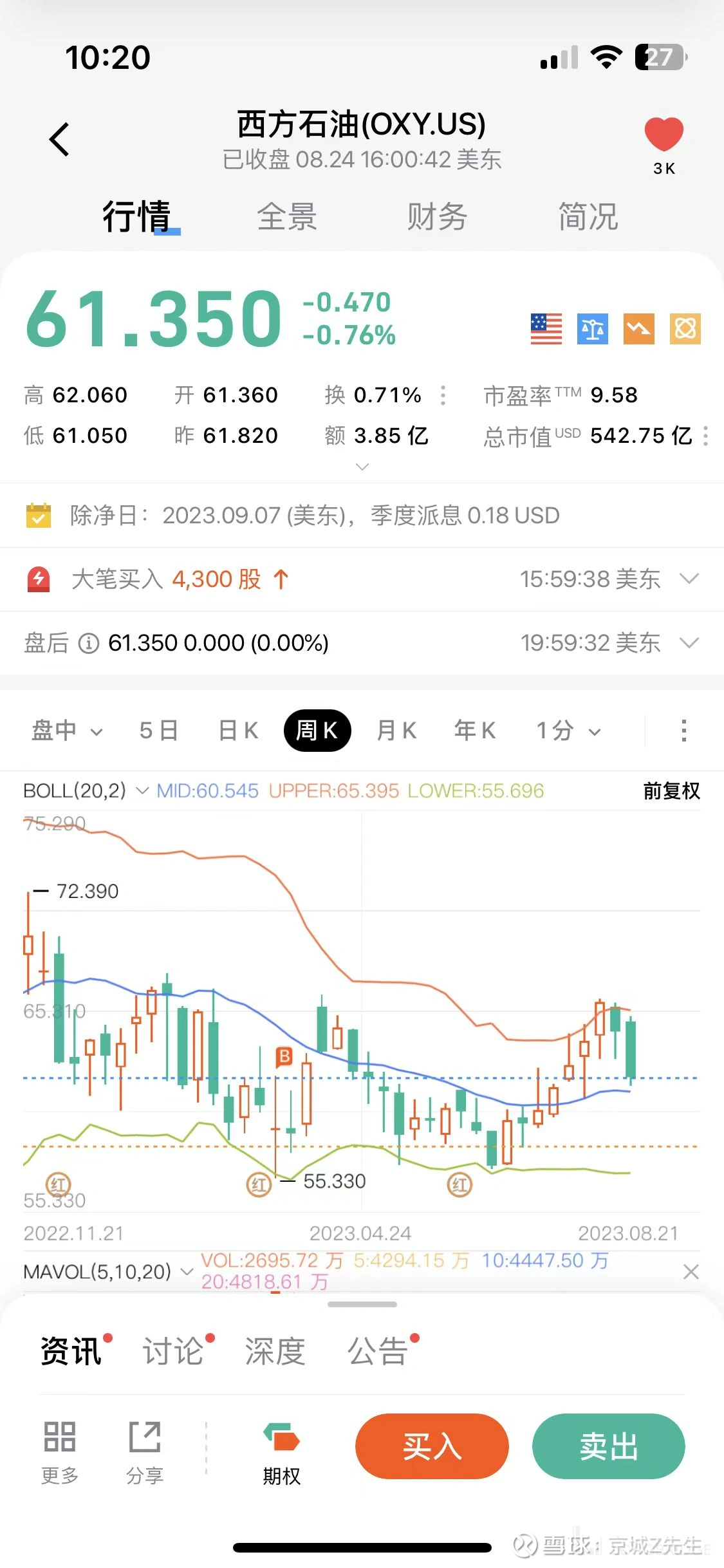Hide the MAVOL indicator with the X
Viewport: 724px width, 1568px height.
pos(691,1271)
